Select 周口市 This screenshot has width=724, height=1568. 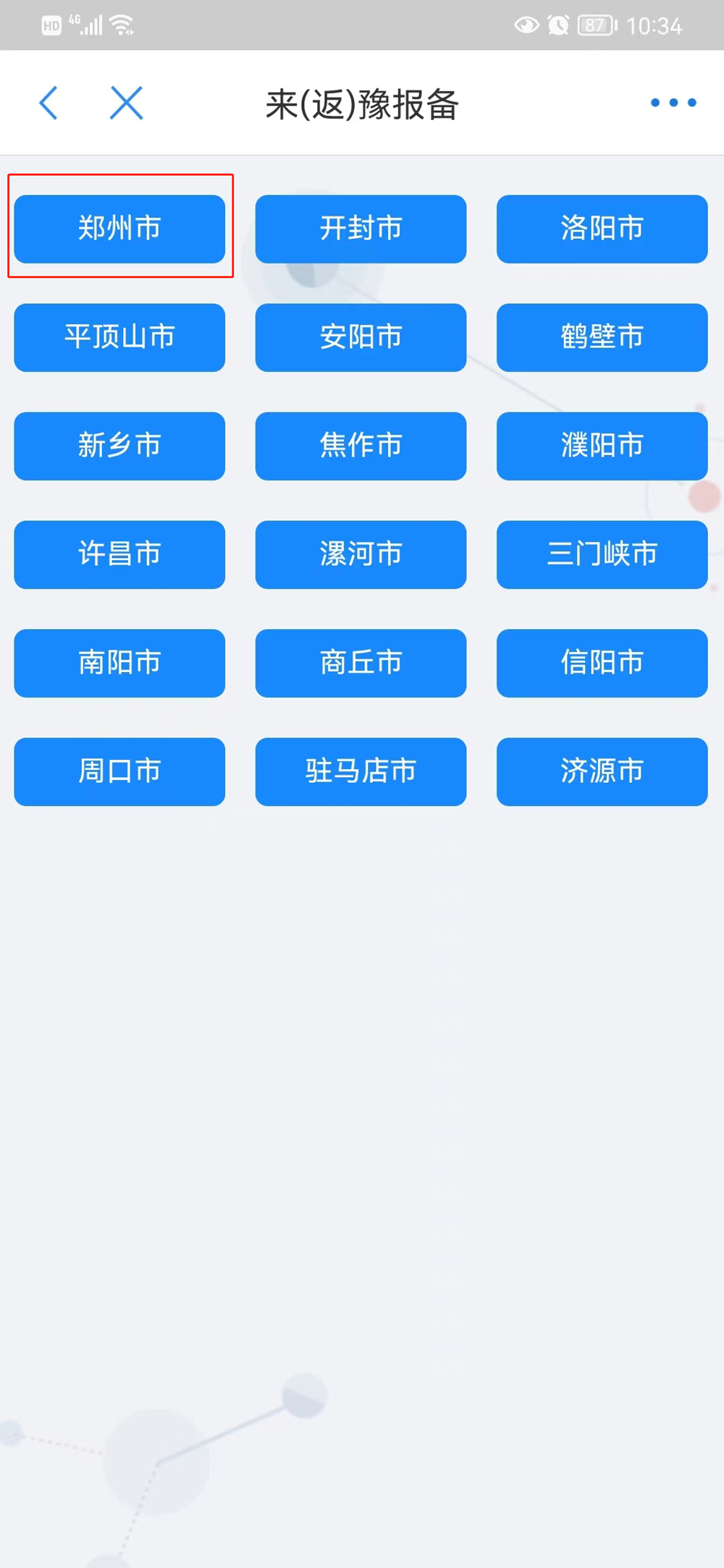[x=119, y=771]
